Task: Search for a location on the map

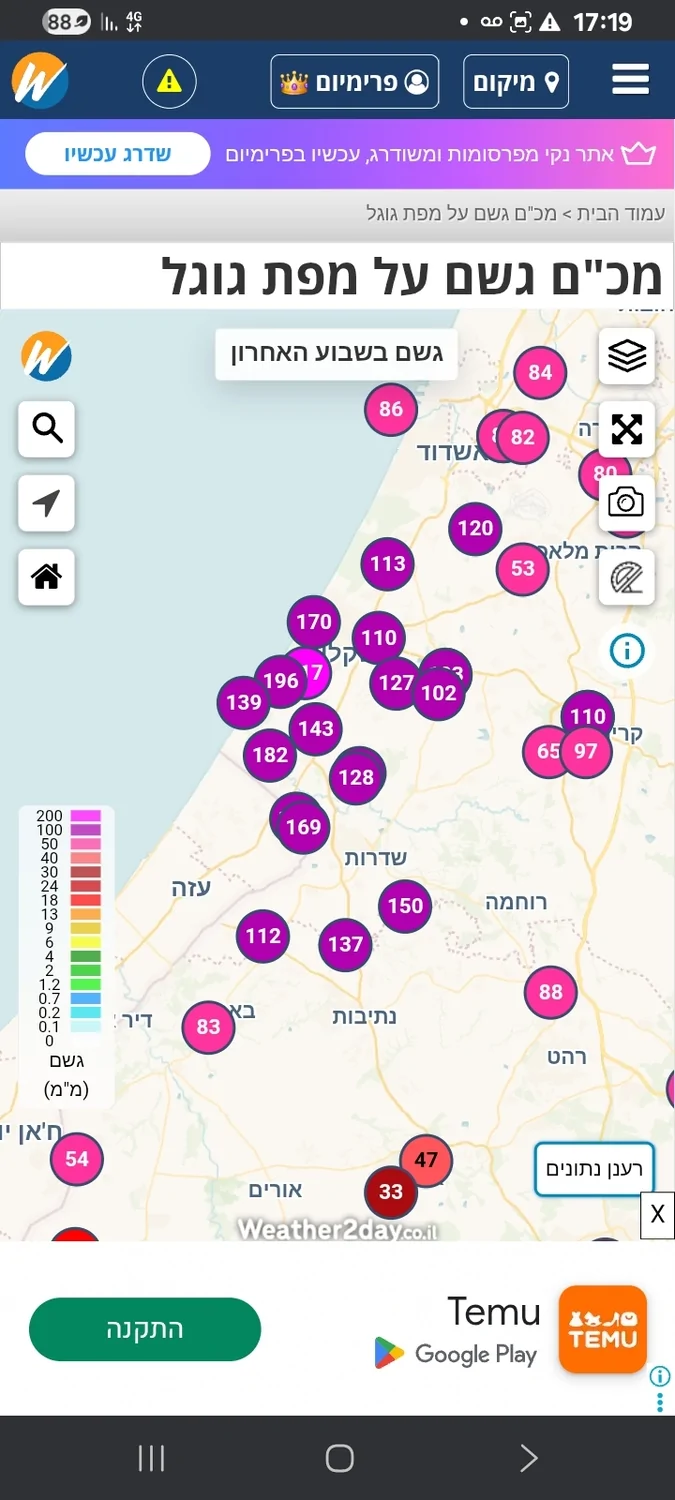Action: [47, 429]
